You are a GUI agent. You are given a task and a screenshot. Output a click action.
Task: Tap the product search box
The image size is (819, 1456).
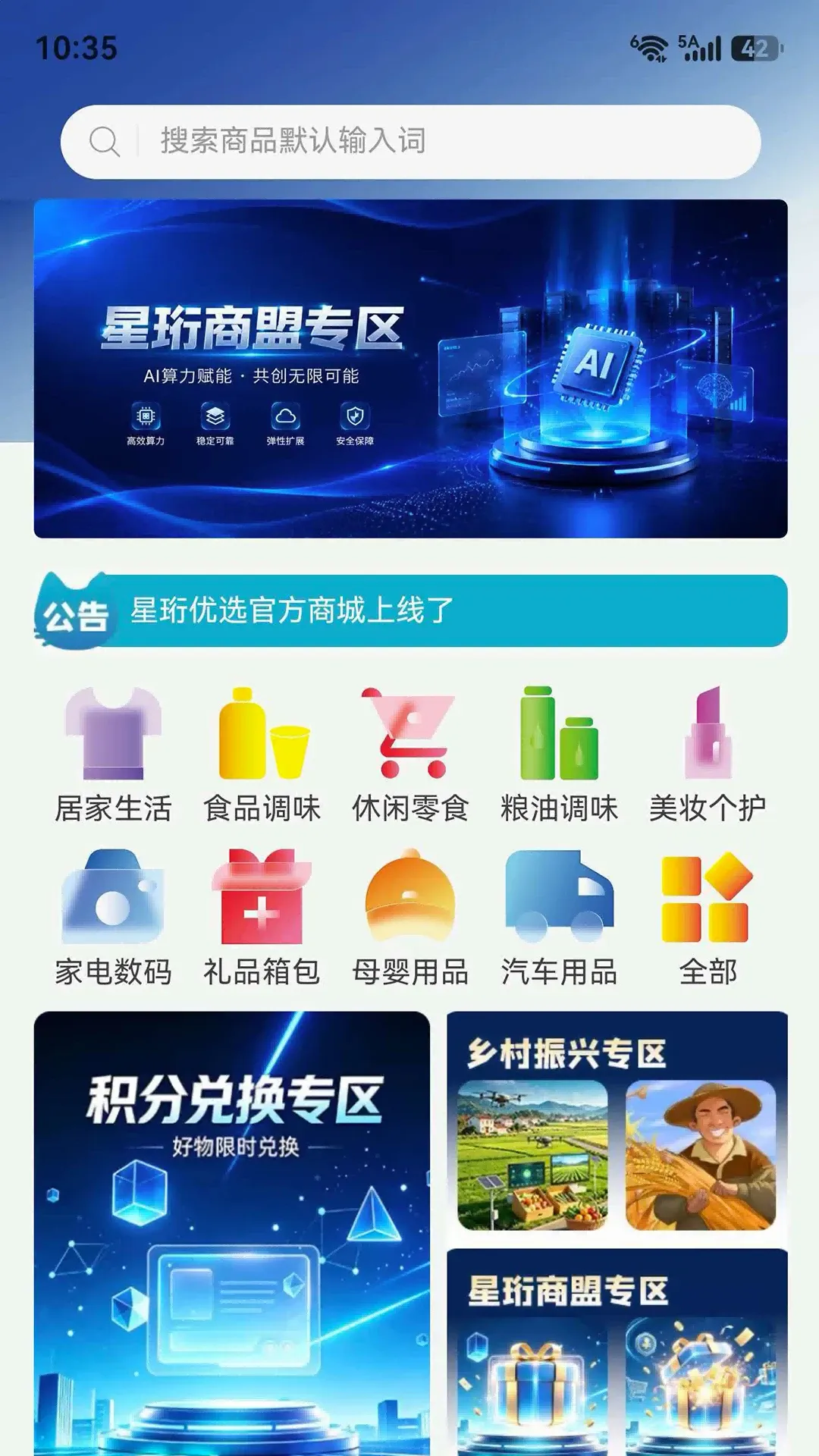(x=410, y=142)
